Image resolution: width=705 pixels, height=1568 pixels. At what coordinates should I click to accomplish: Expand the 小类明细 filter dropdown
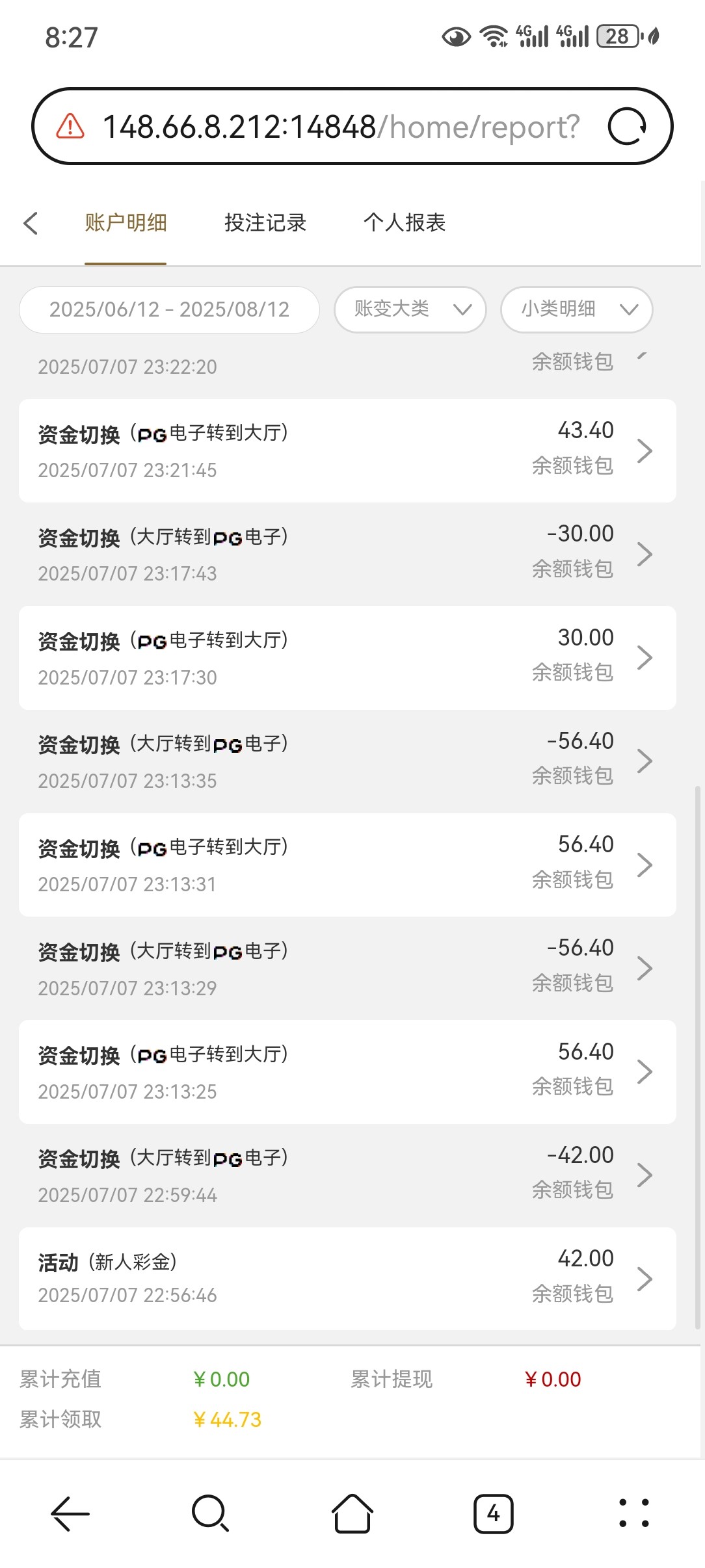[576, 309]
